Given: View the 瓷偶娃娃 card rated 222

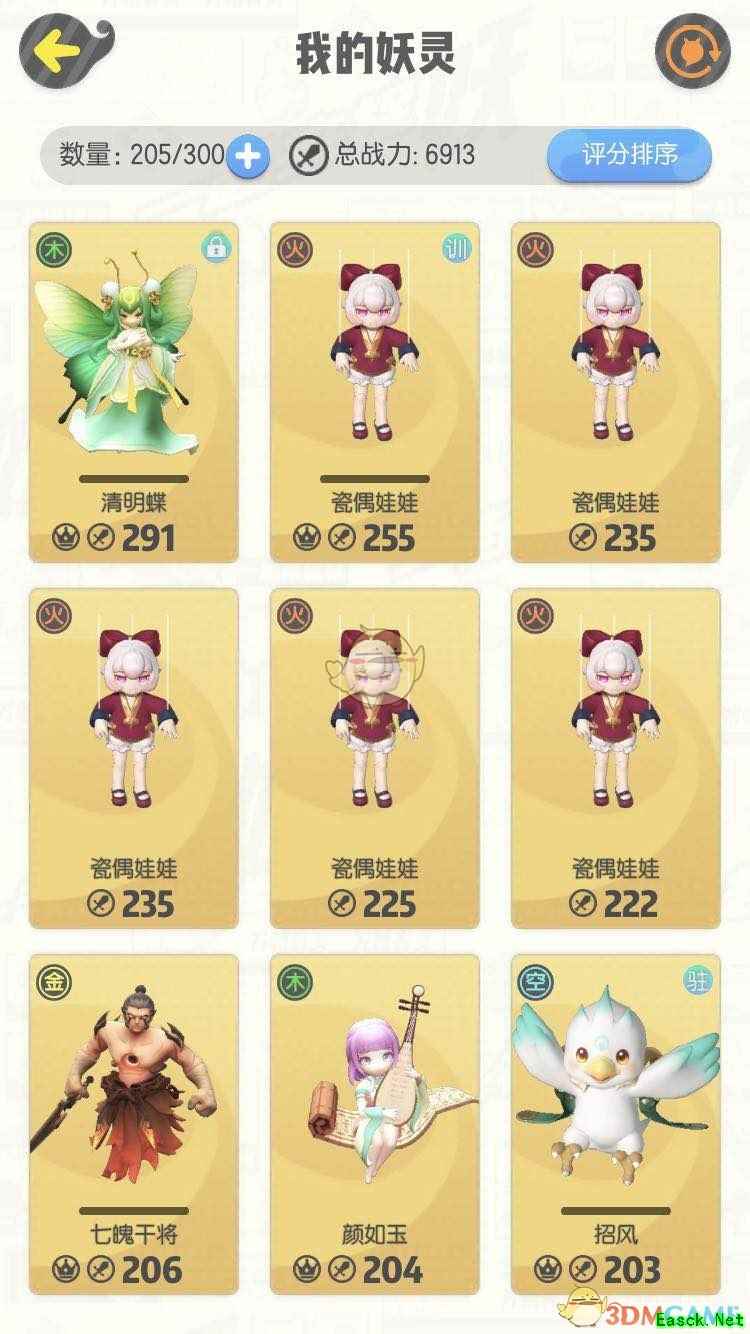Looking at the screenshot, I should [x=615, y=758].
